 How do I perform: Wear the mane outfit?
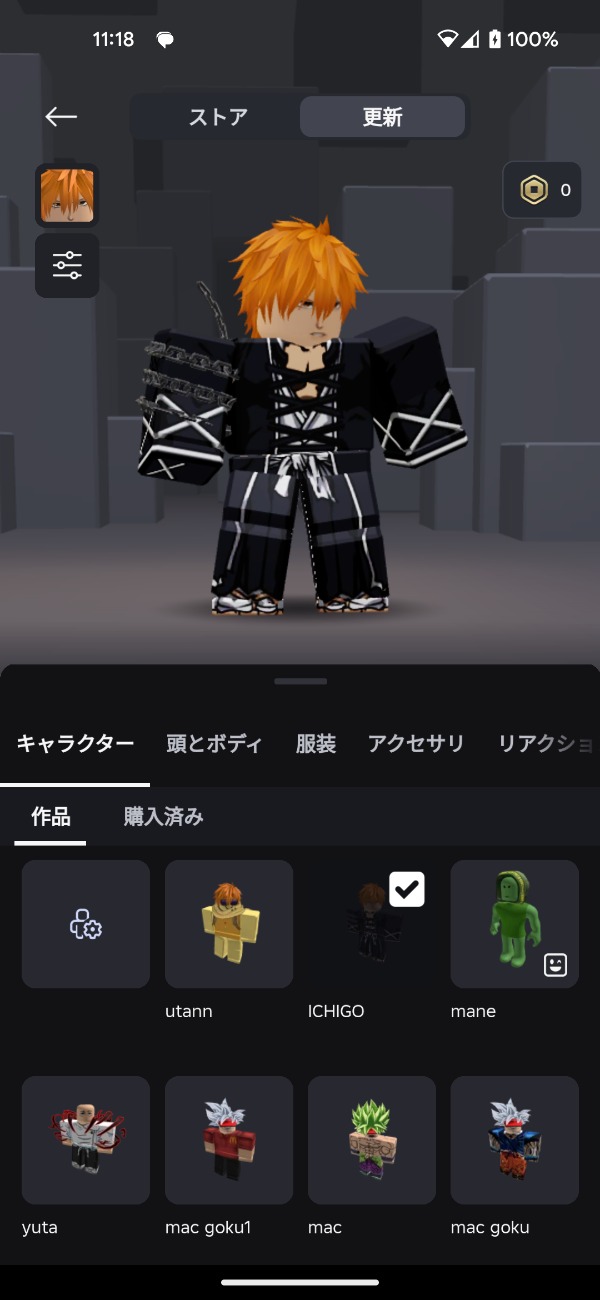point(515,924)
